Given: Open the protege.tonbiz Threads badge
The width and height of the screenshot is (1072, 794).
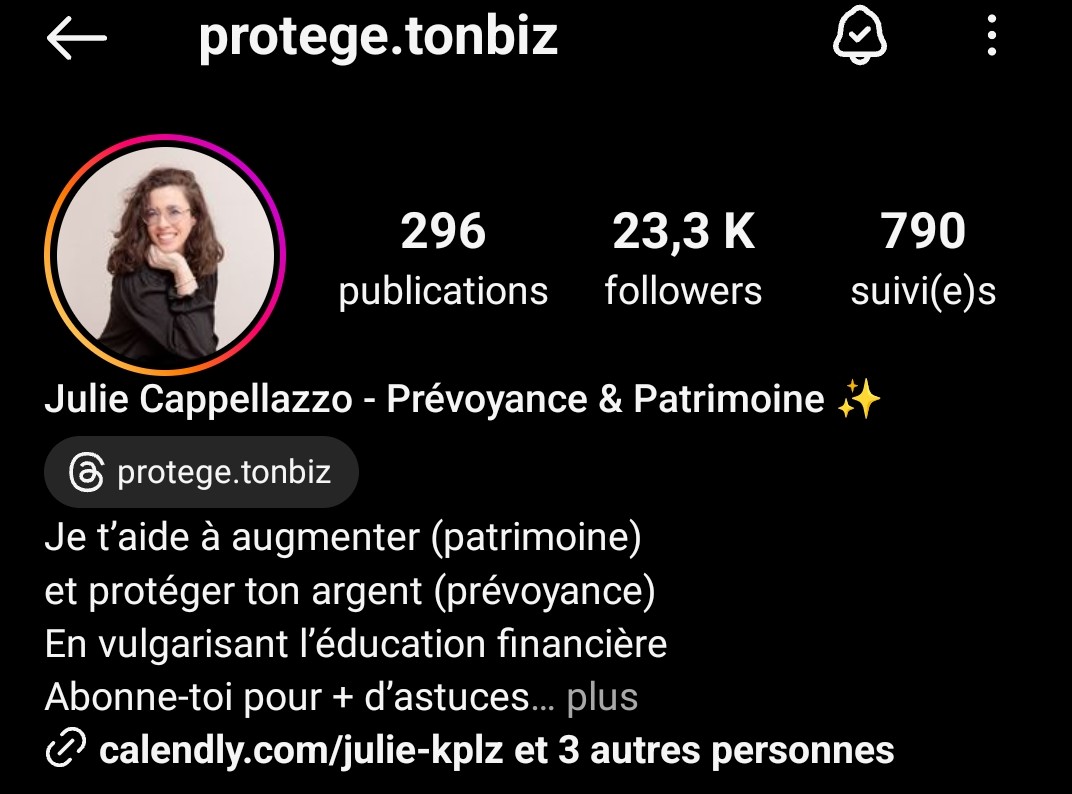Looking at the screenshot, I should tap(201, 472).
